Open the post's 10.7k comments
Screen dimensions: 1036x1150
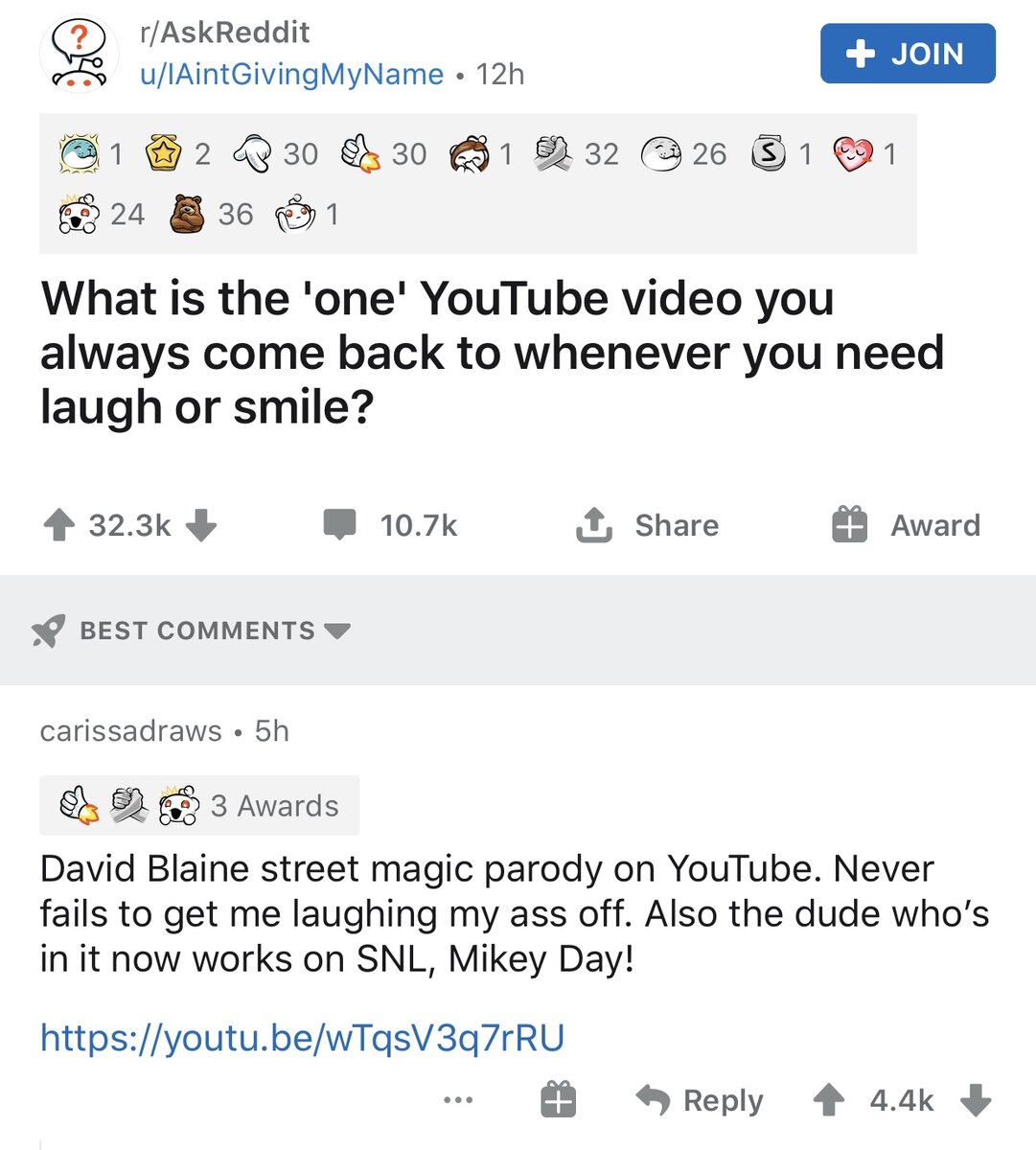point(391,525)
